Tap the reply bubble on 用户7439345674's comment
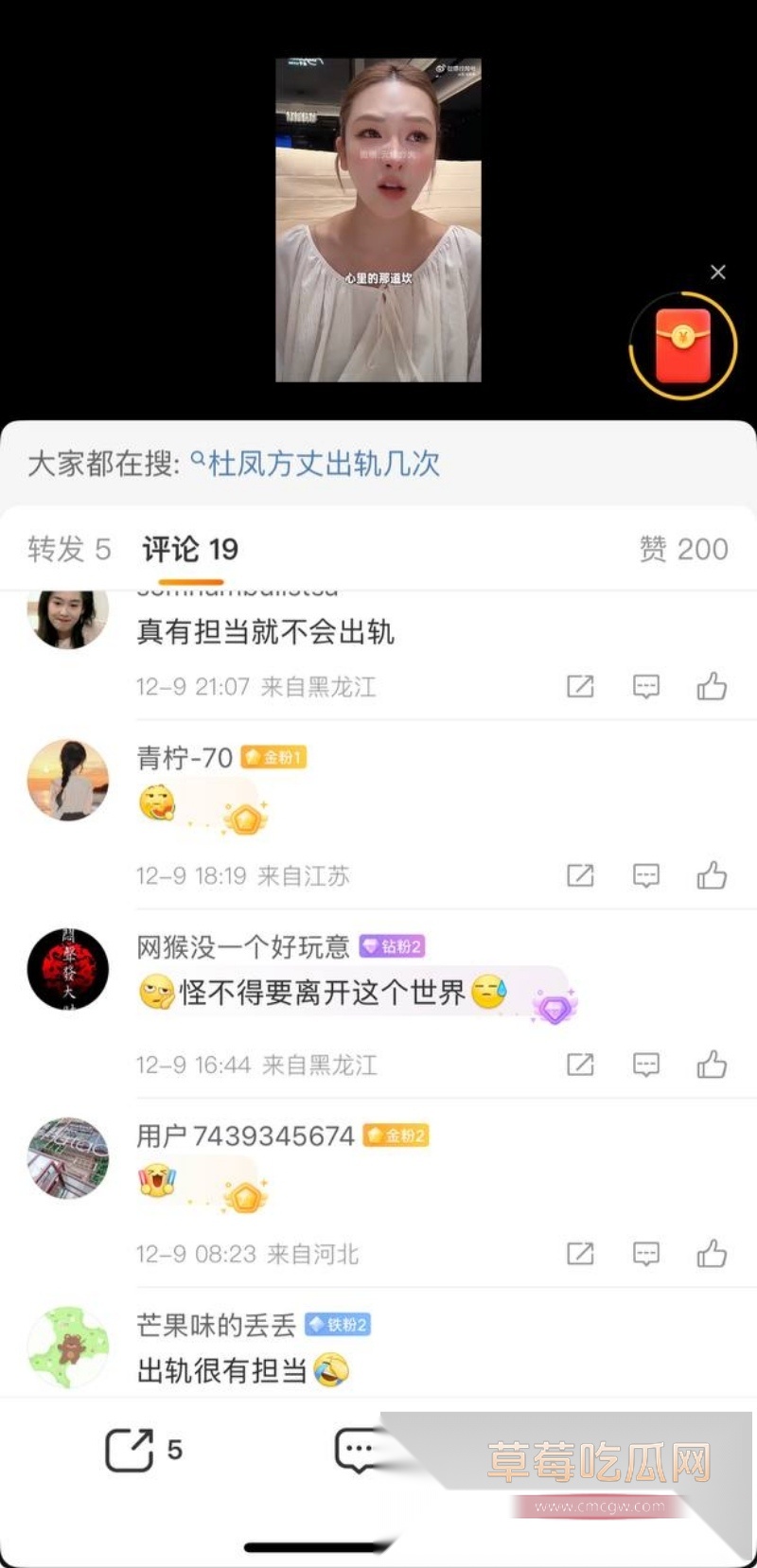Viewport: 757px width, 1568px height. point(645,1254)
